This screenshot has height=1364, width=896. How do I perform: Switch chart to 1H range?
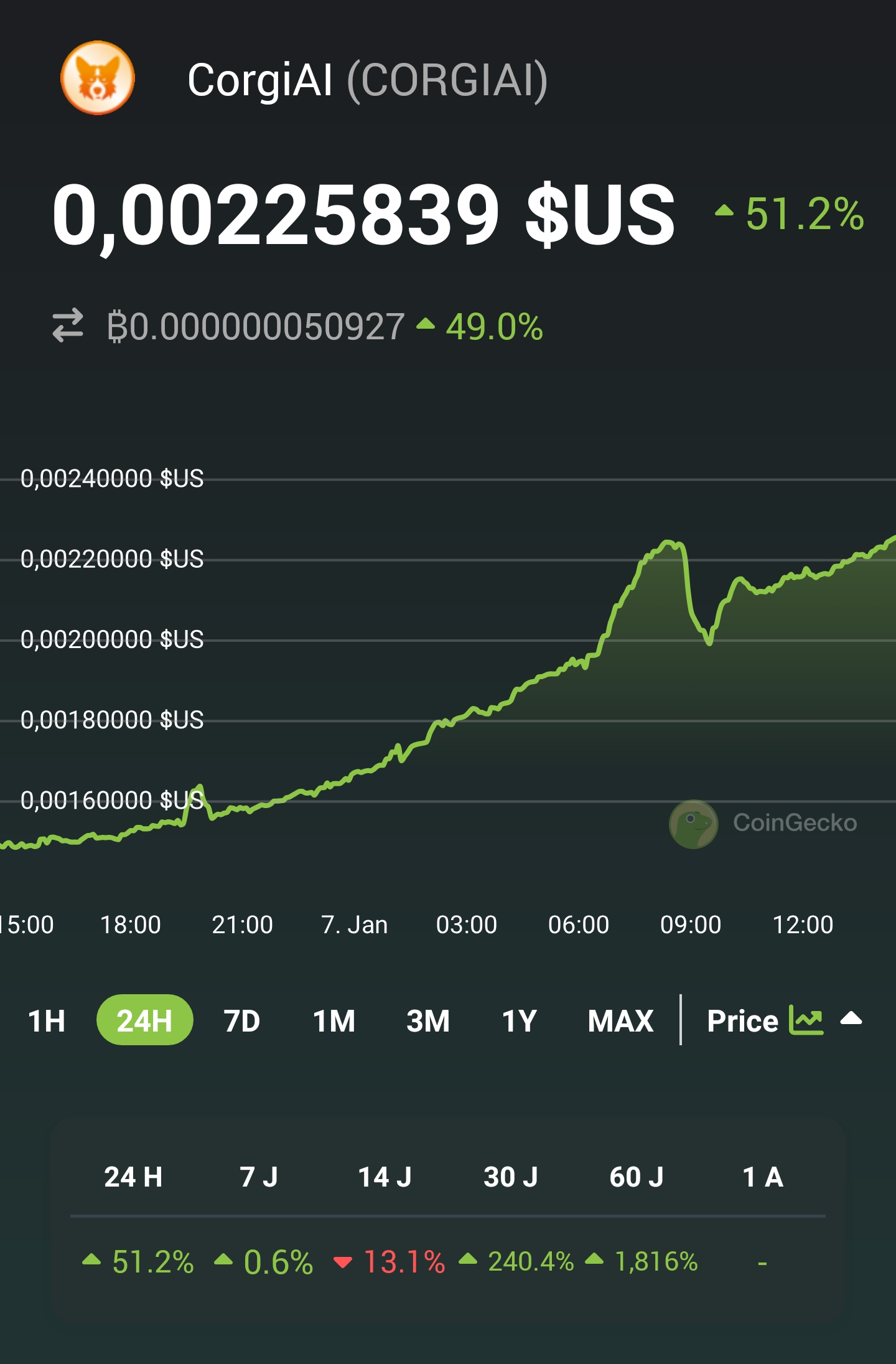tap(47, 1021)
